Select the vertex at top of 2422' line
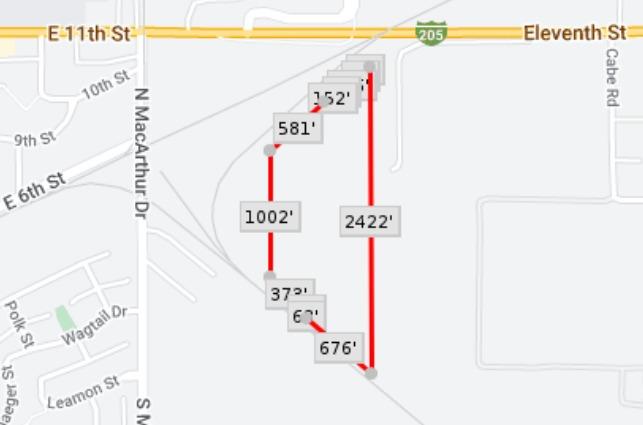The width and height of the screenshot is (643, 425). click(x=370, y=67)
